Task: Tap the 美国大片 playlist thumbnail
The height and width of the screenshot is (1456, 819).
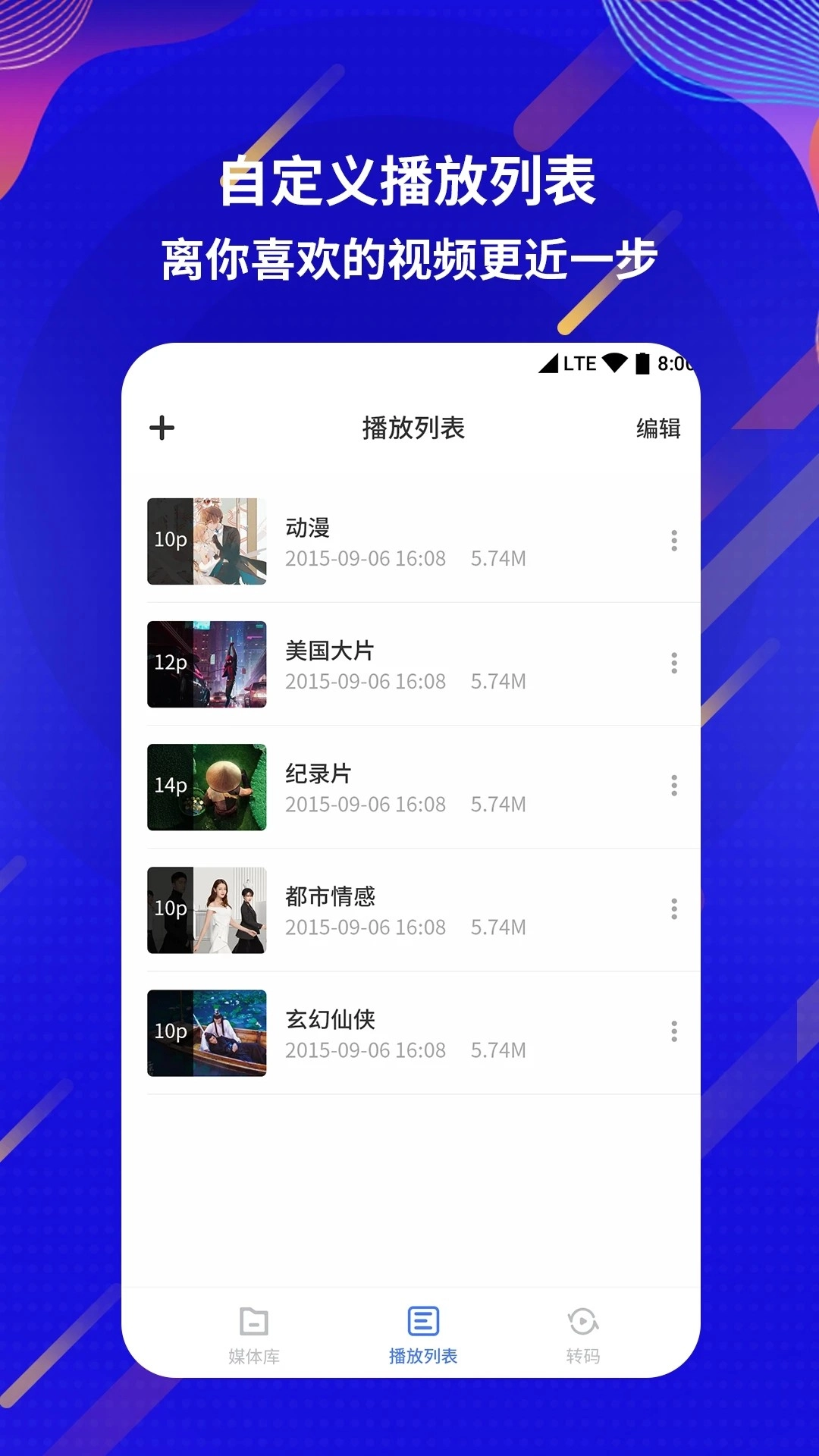Action: click(206, 664)
